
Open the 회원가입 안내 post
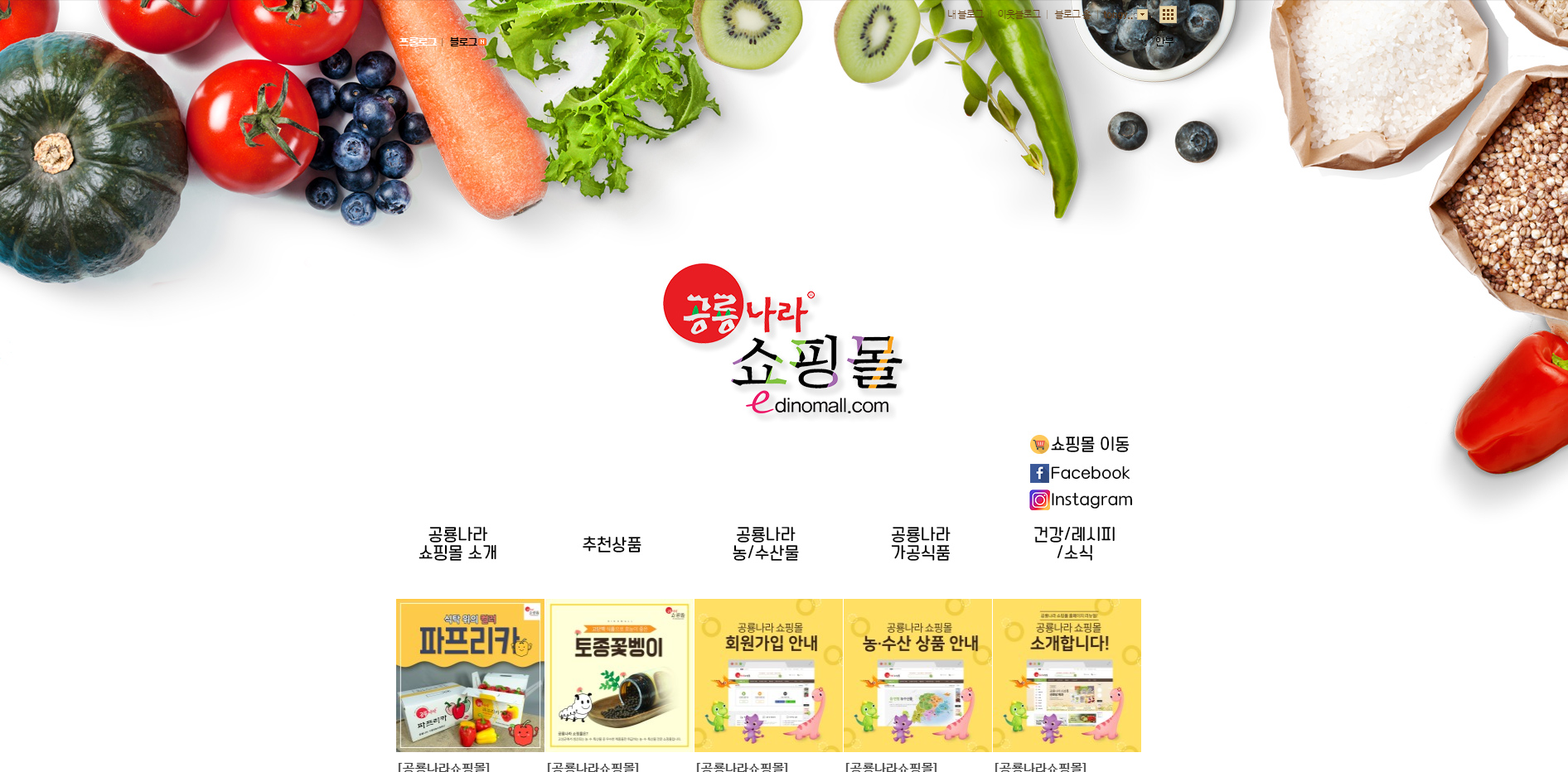768,675
